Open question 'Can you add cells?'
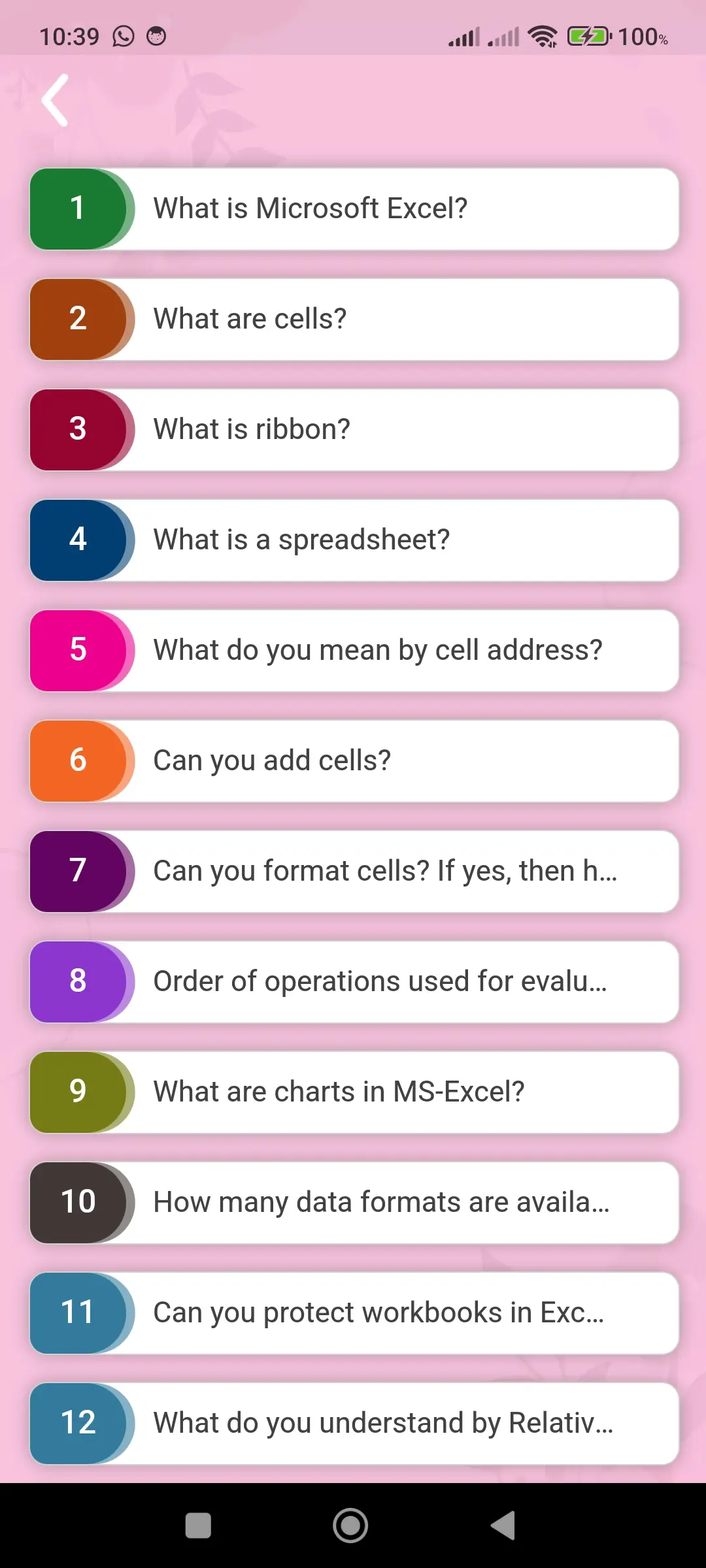706x1568 pixels. (353, 760)
